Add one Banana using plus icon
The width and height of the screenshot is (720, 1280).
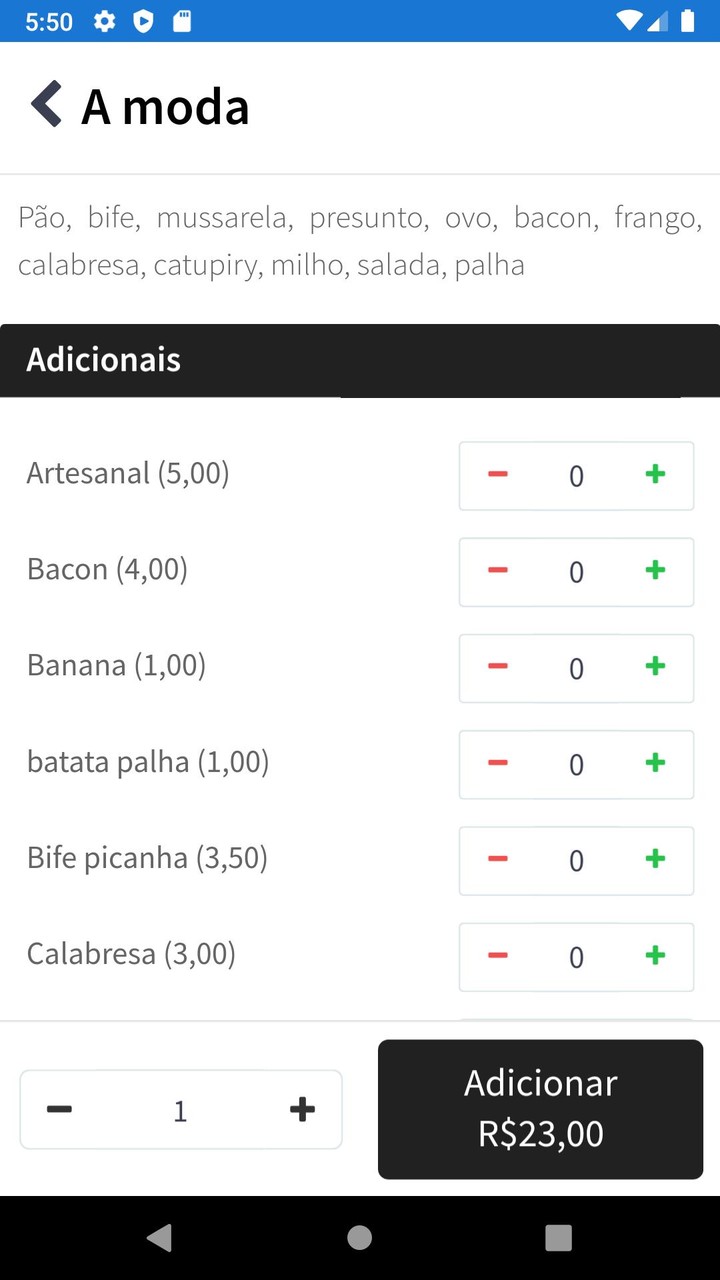tap(655, 667)
